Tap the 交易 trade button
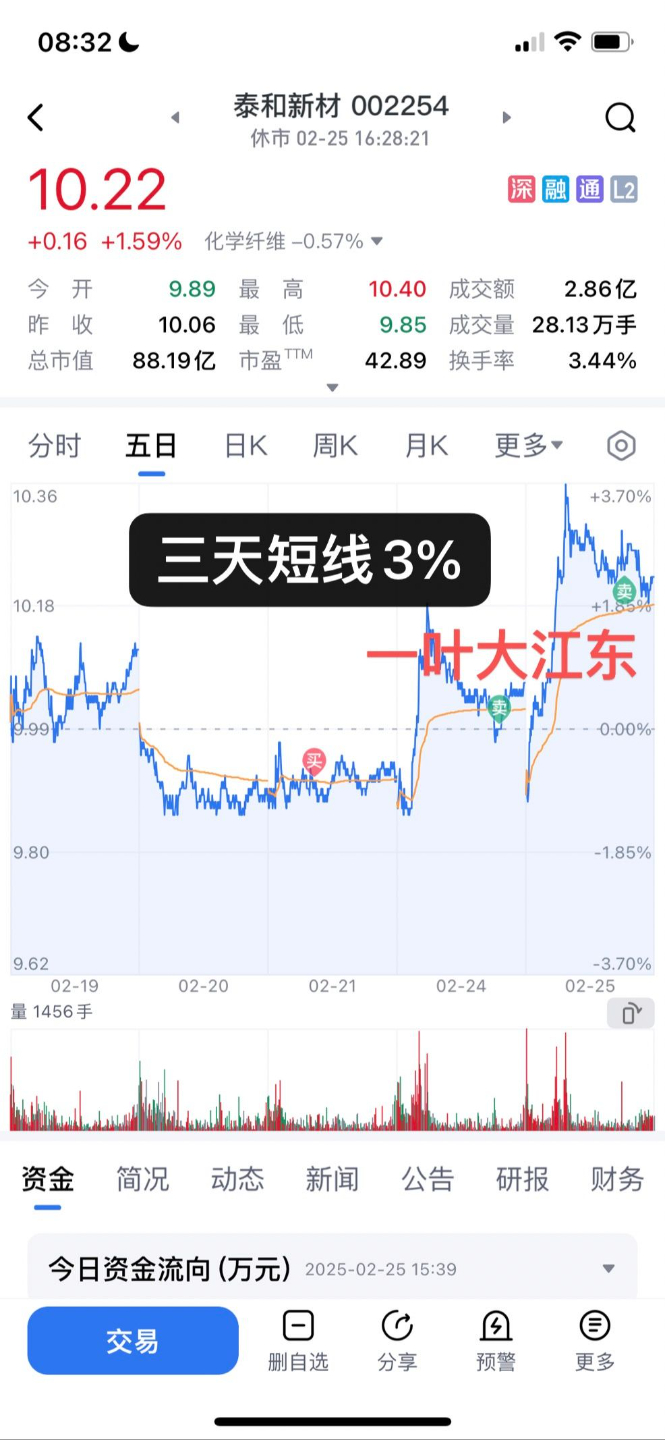Screen dimensions: 665x1440 click(133, 1341)
